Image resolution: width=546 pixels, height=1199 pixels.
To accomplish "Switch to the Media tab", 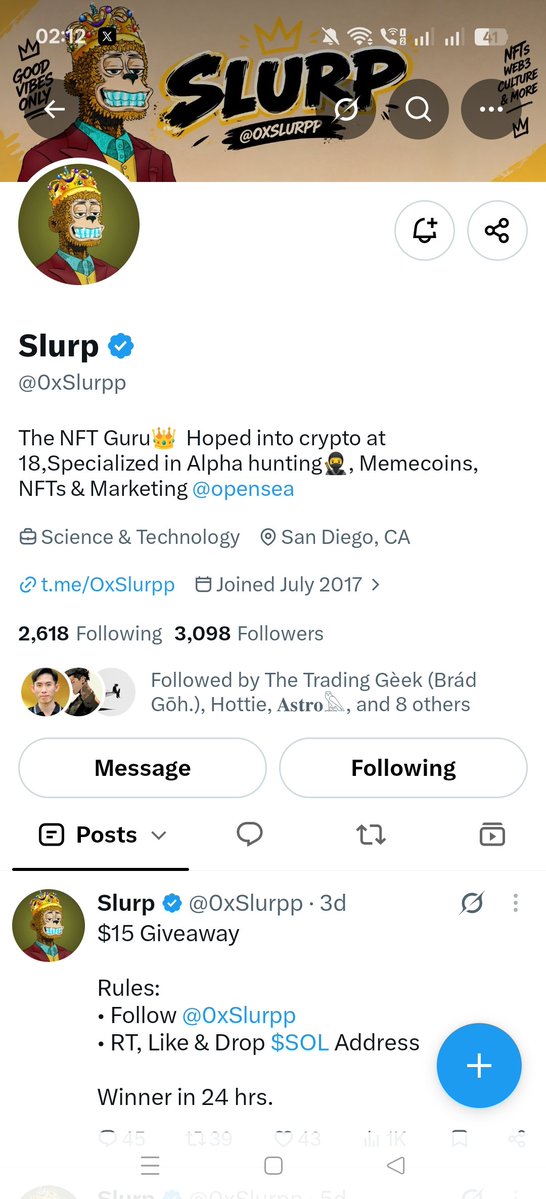I will click(492, 835).
